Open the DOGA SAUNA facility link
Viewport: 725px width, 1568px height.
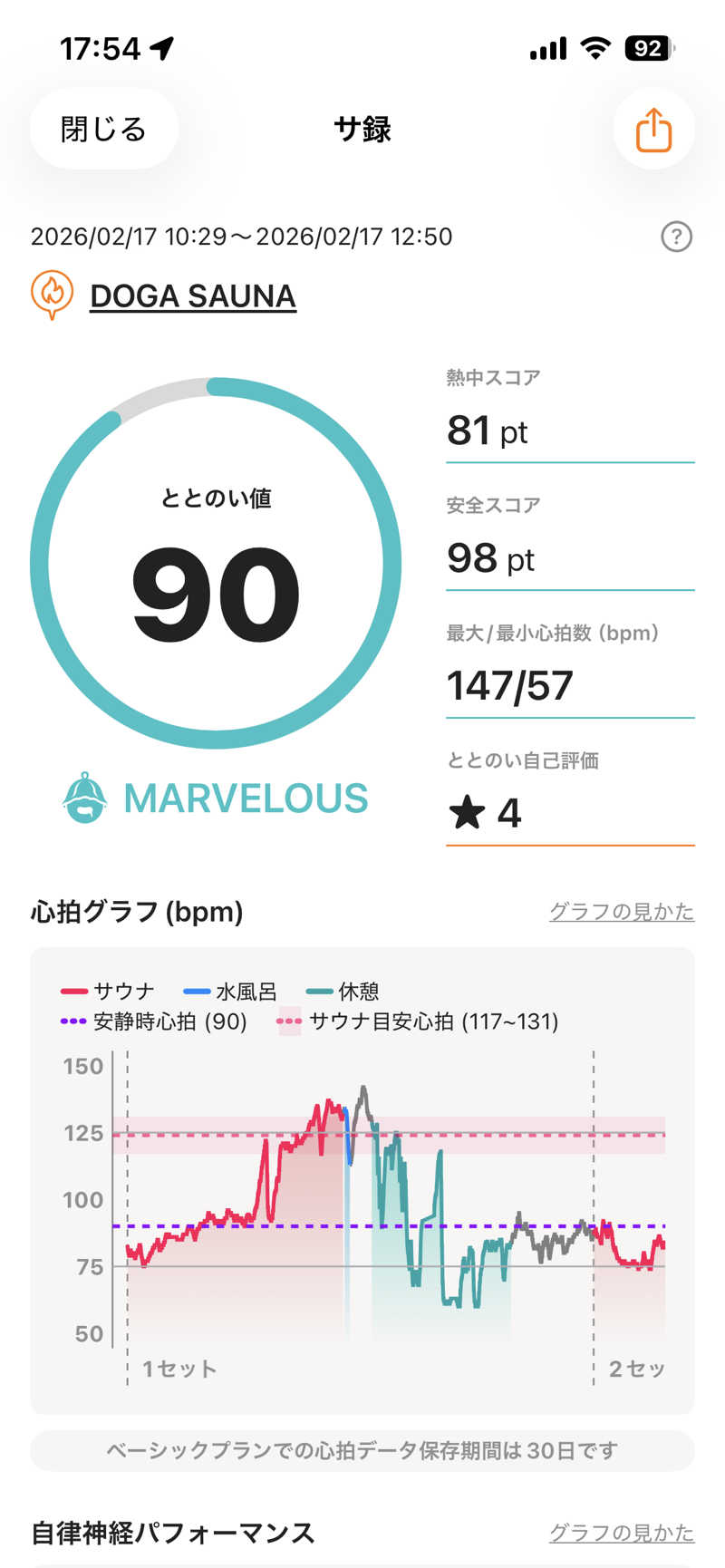point(192,296)
